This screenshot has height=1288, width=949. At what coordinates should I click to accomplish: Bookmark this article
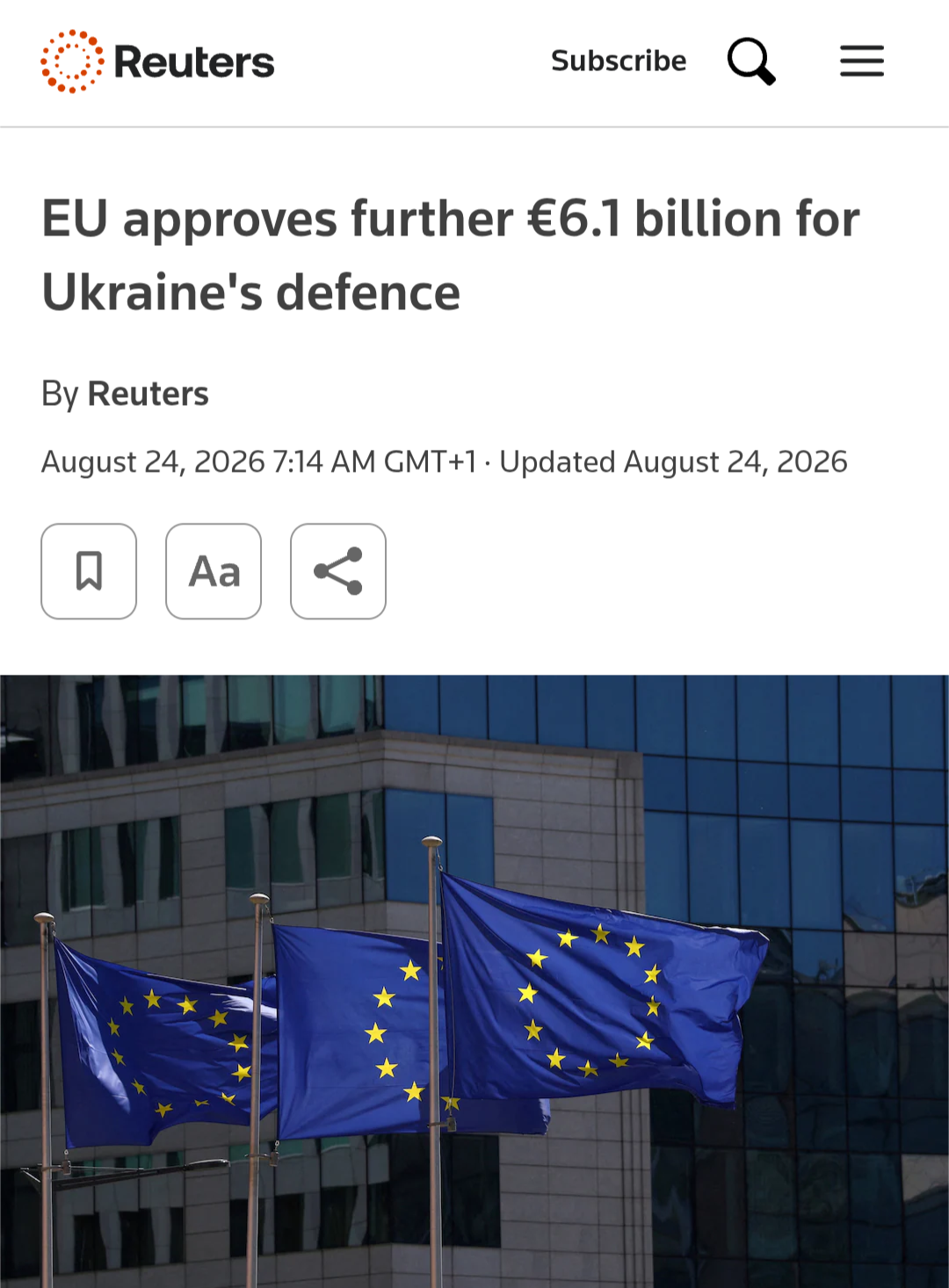89,571
